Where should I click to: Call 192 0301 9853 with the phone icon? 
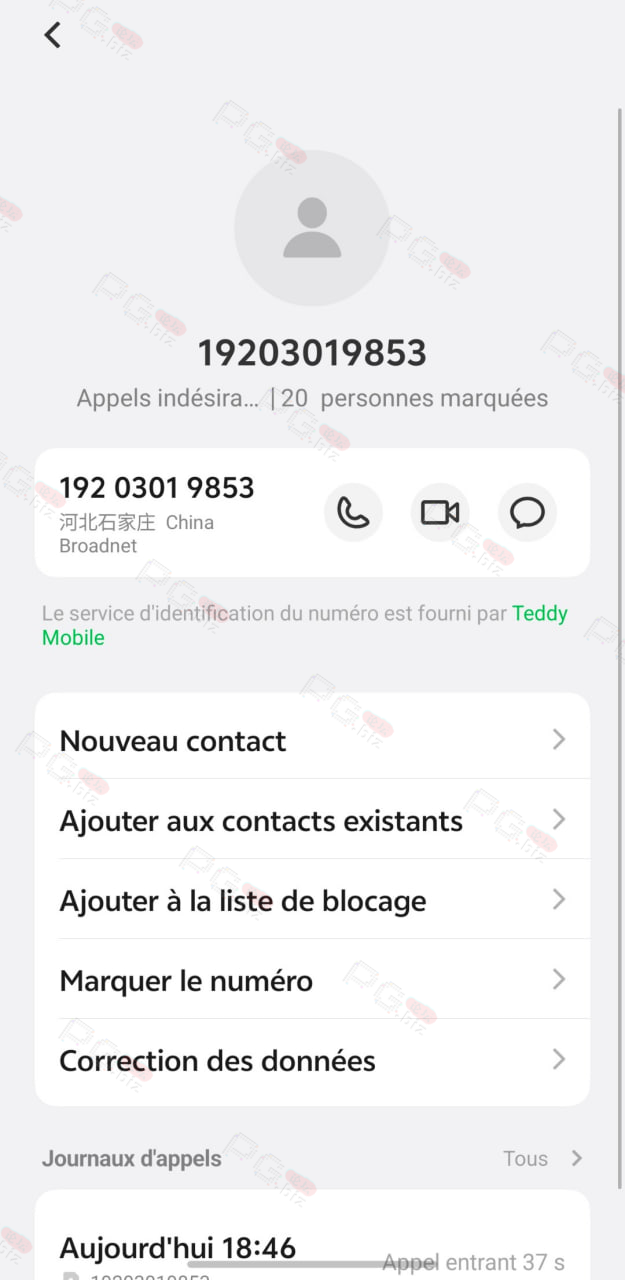[x=353, y=513]
